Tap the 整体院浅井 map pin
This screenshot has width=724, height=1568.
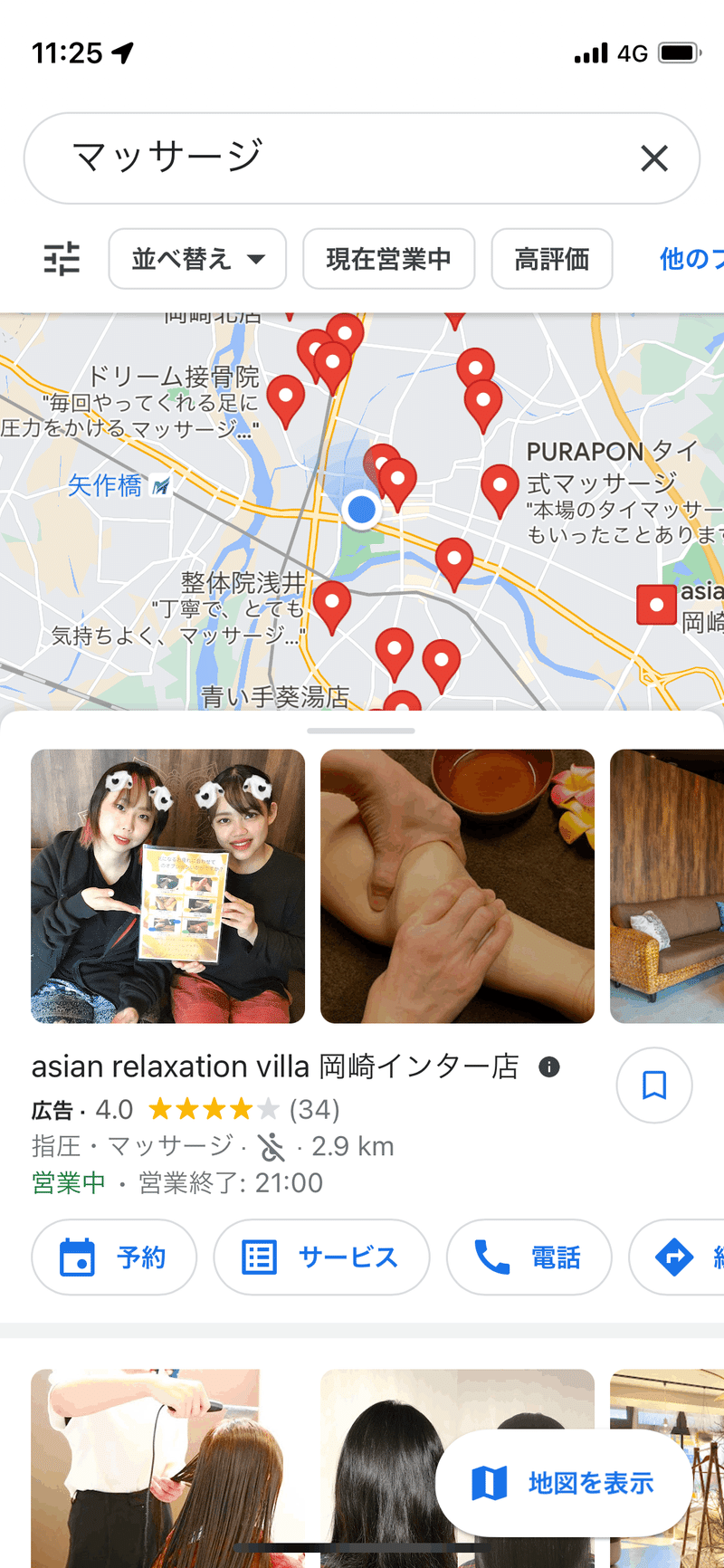click(331, 606)
